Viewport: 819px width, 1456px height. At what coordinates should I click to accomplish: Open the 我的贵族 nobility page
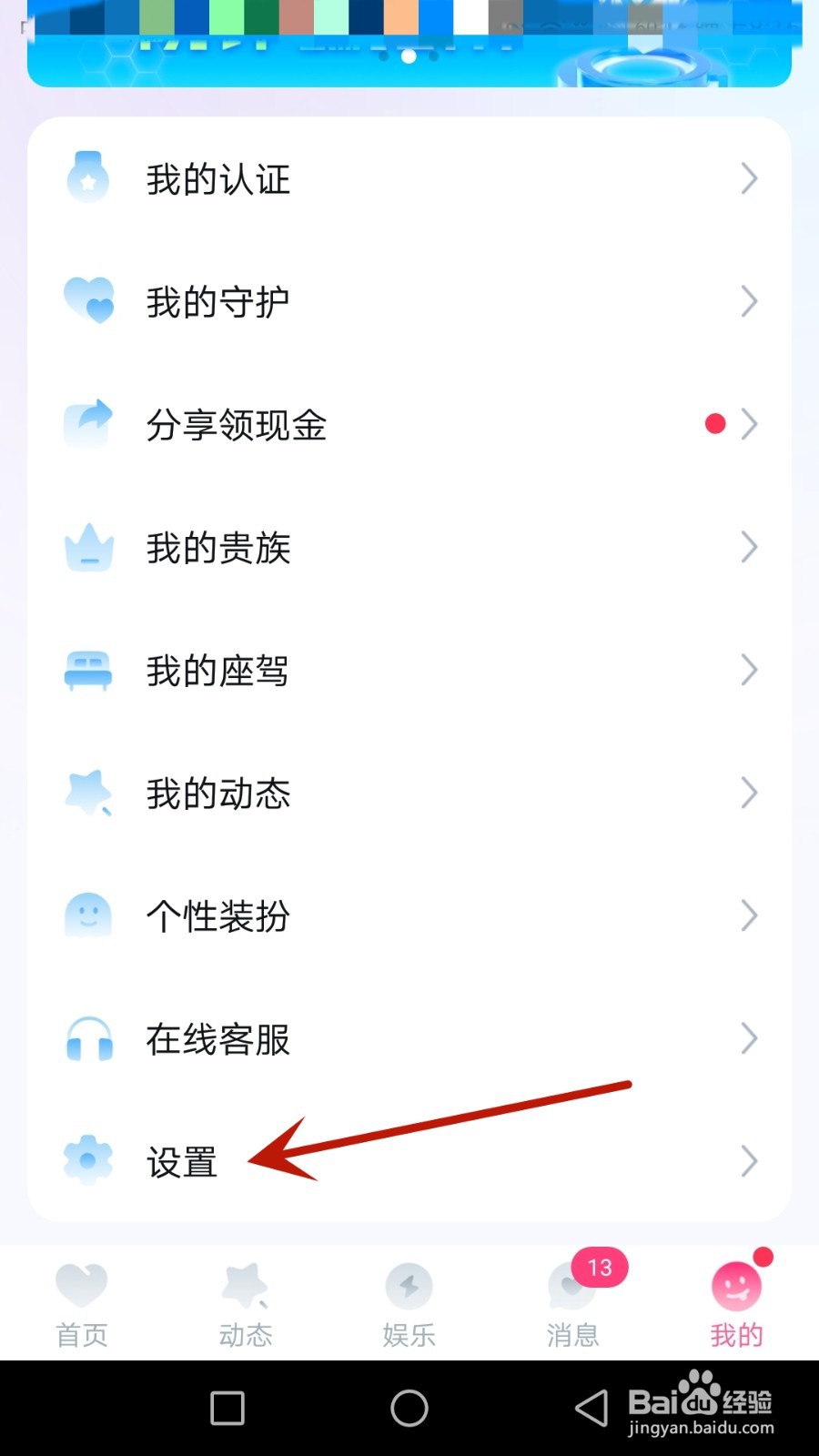coord(218,547)
